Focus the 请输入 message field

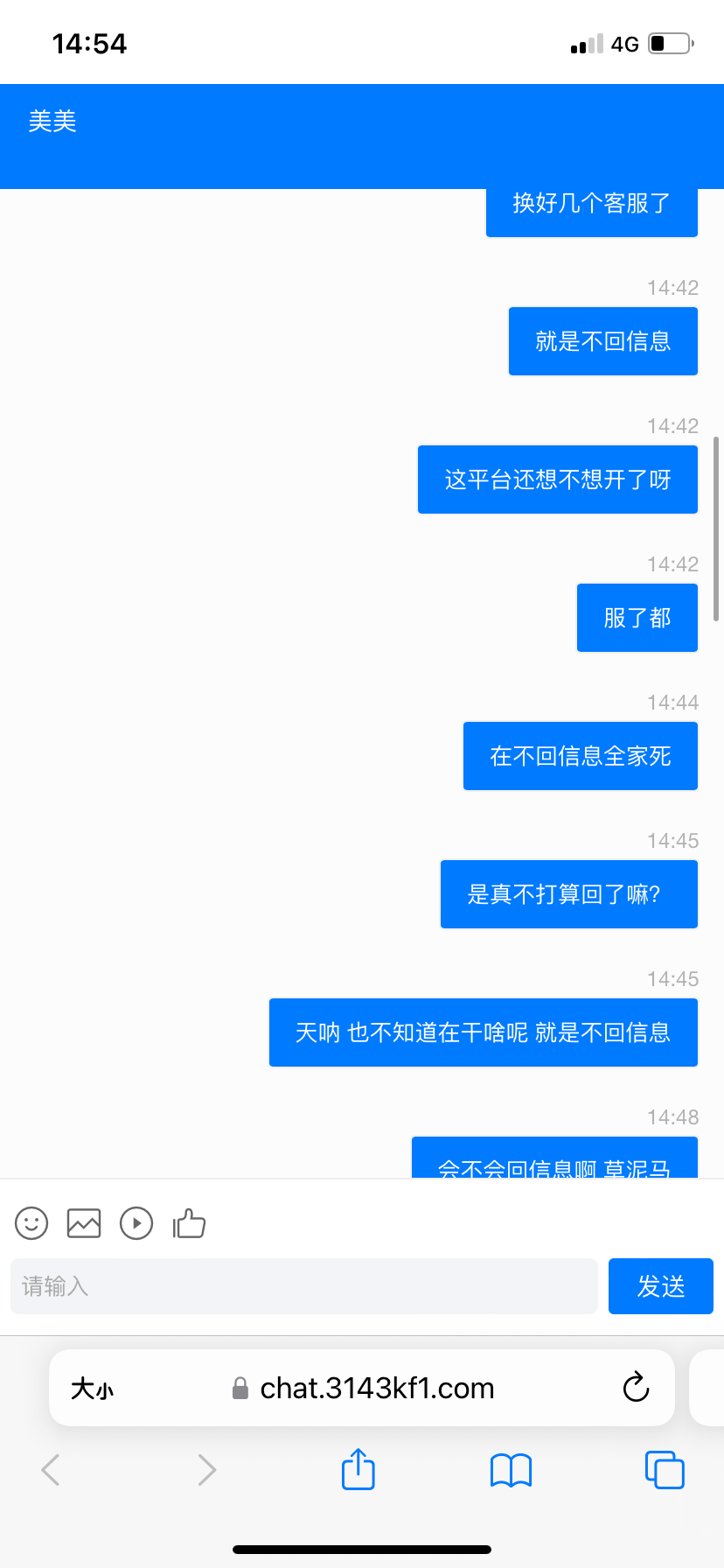point(303,1285)
